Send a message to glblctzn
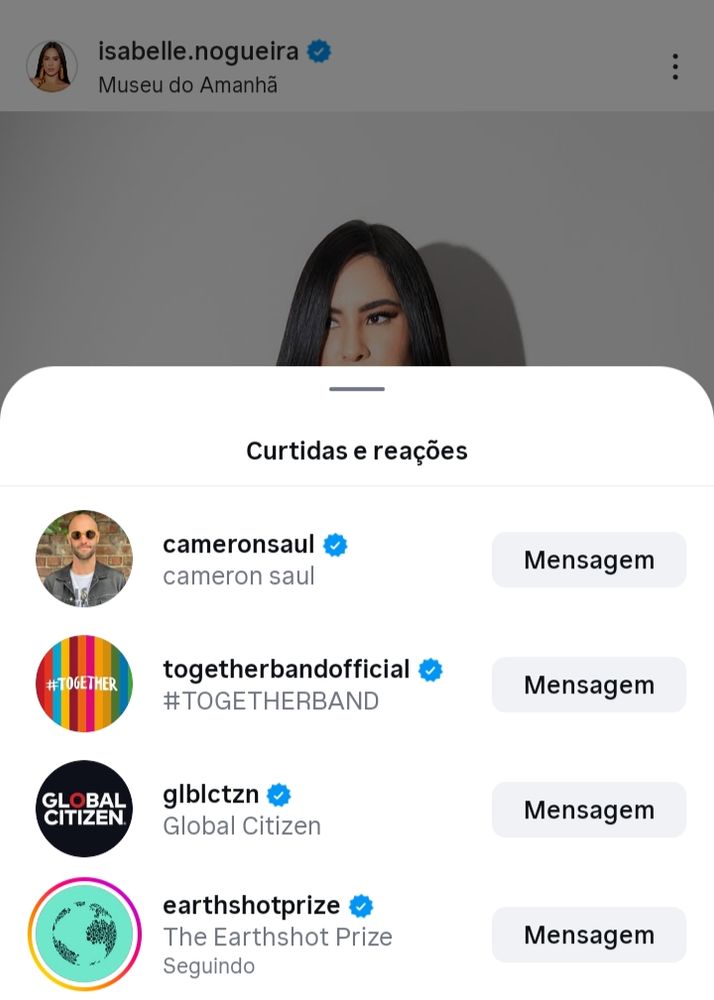This screenshot has height=1000, width=714. 588,810
